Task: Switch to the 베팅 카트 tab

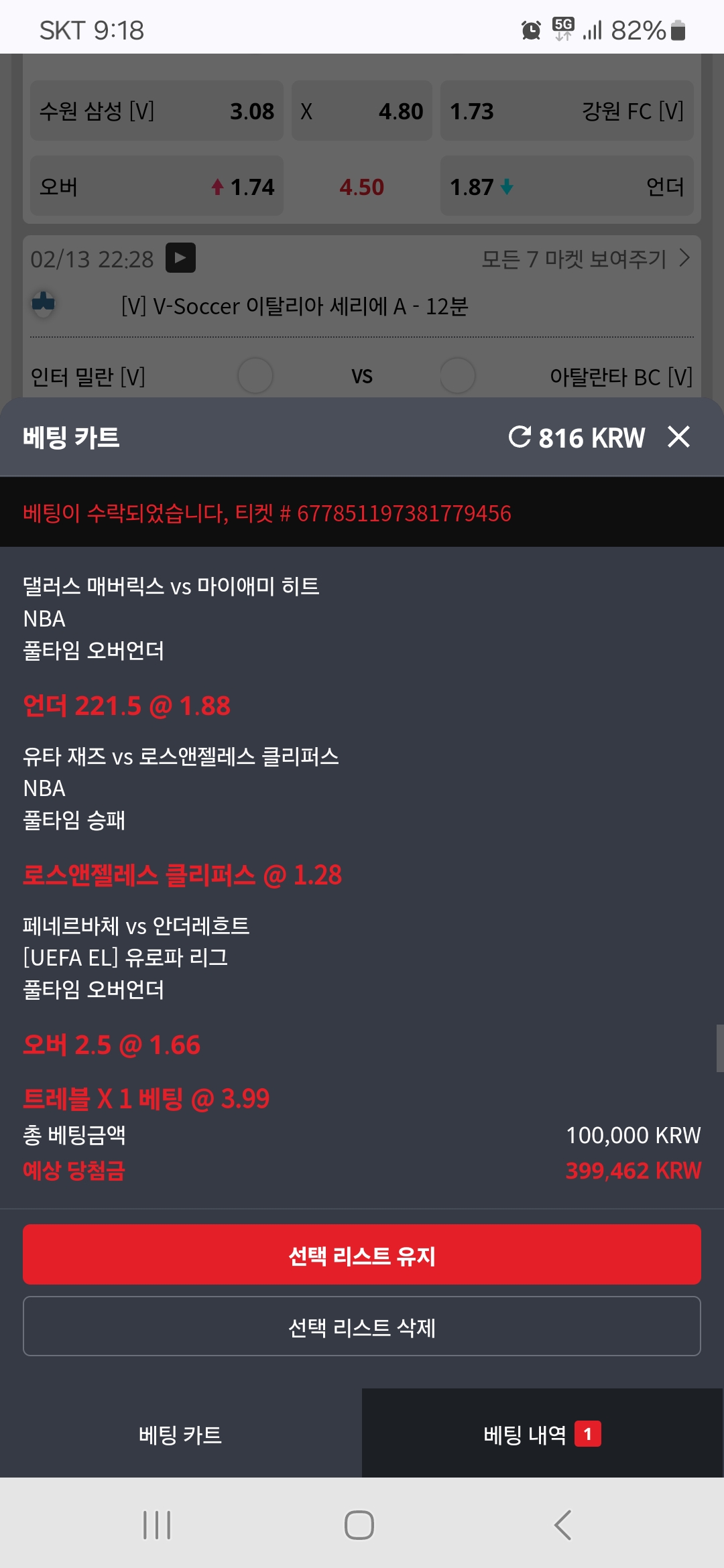Action: [181, 1433]
